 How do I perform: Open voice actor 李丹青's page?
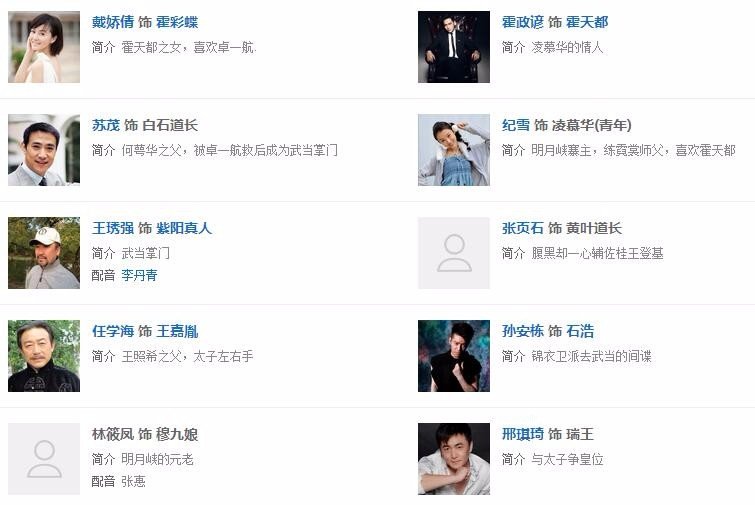pos(139,275)
